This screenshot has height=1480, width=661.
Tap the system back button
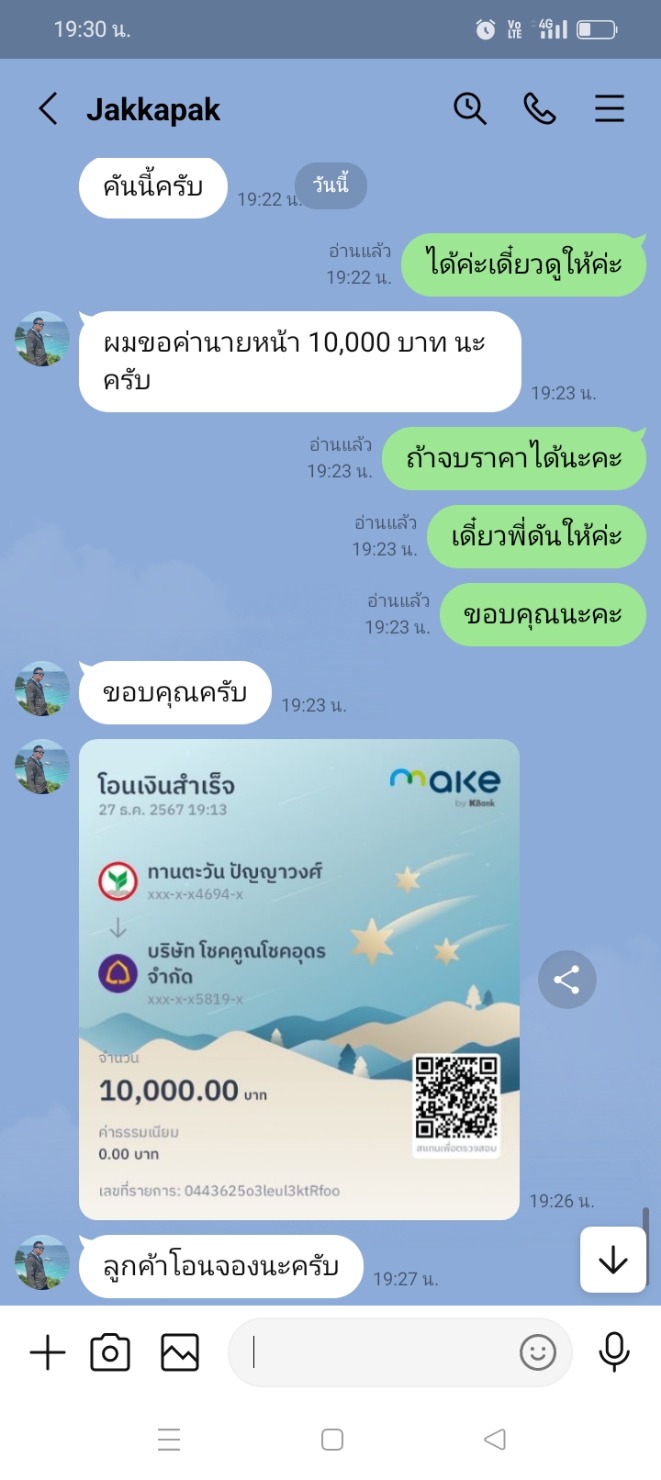(494, 1439)
